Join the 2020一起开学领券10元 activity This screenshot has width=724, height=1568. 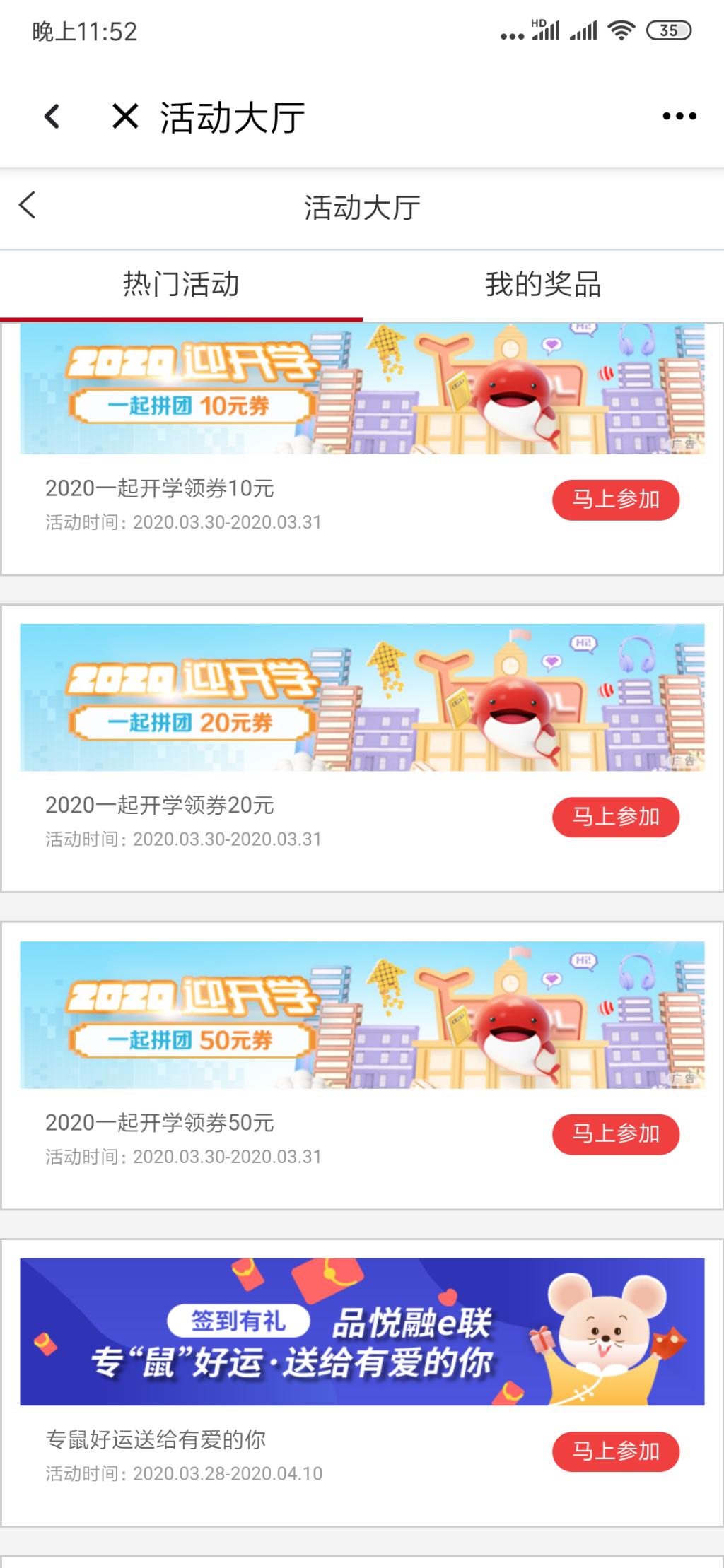coord(615,500)
